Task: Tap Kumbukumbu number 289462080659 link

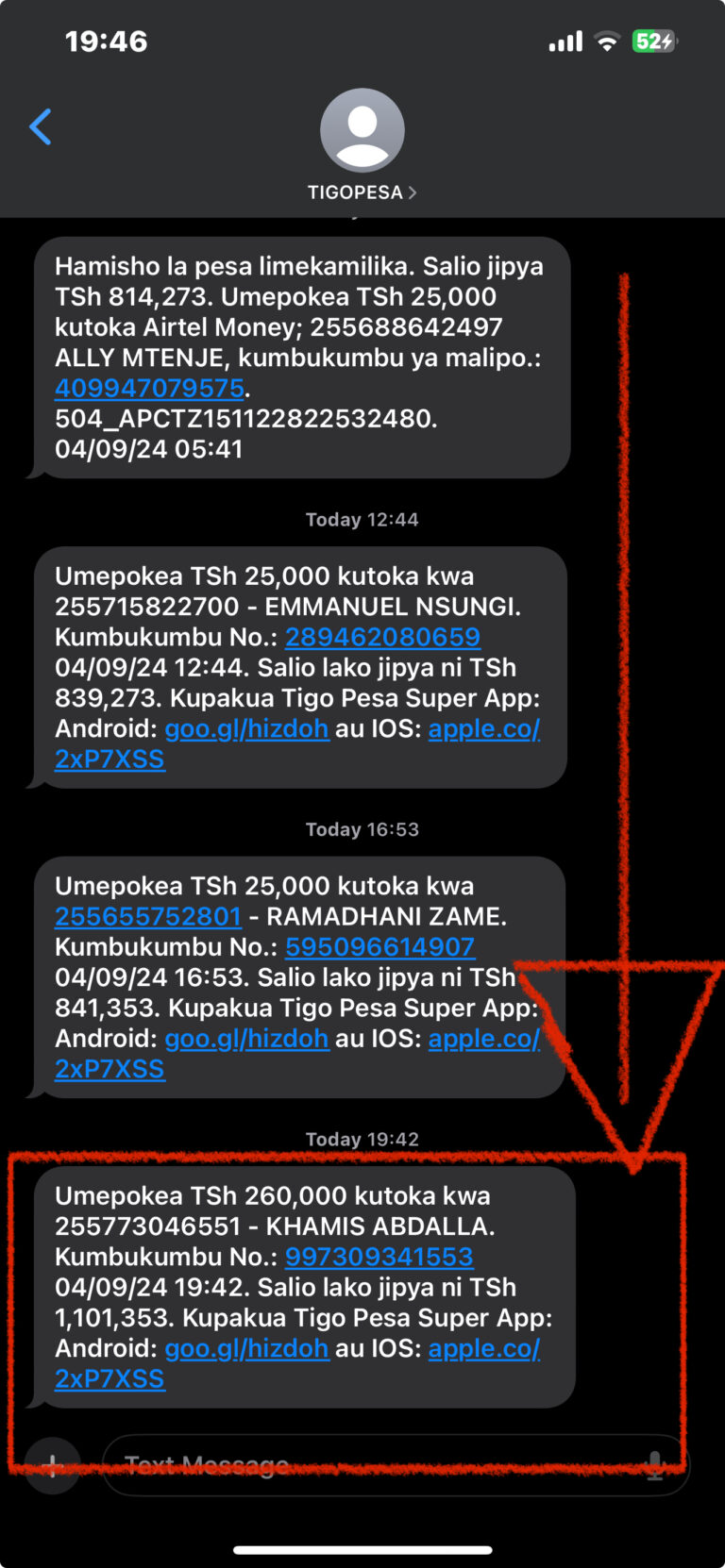Action: (382, 637)
